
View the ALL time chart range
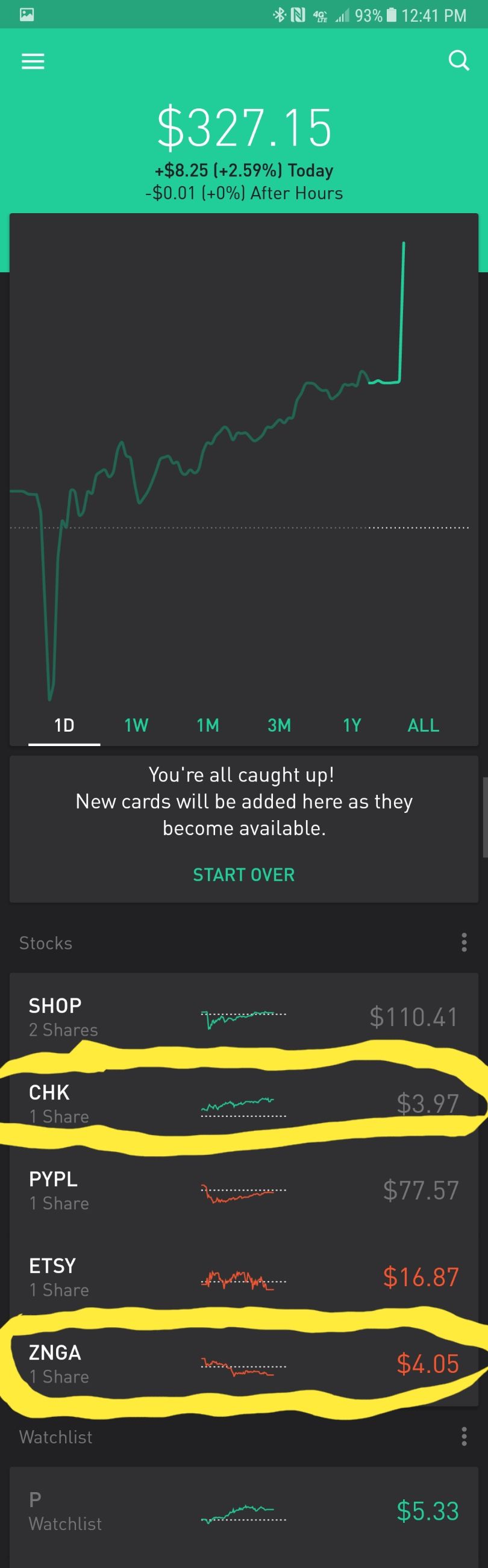(x=424, y=725)
